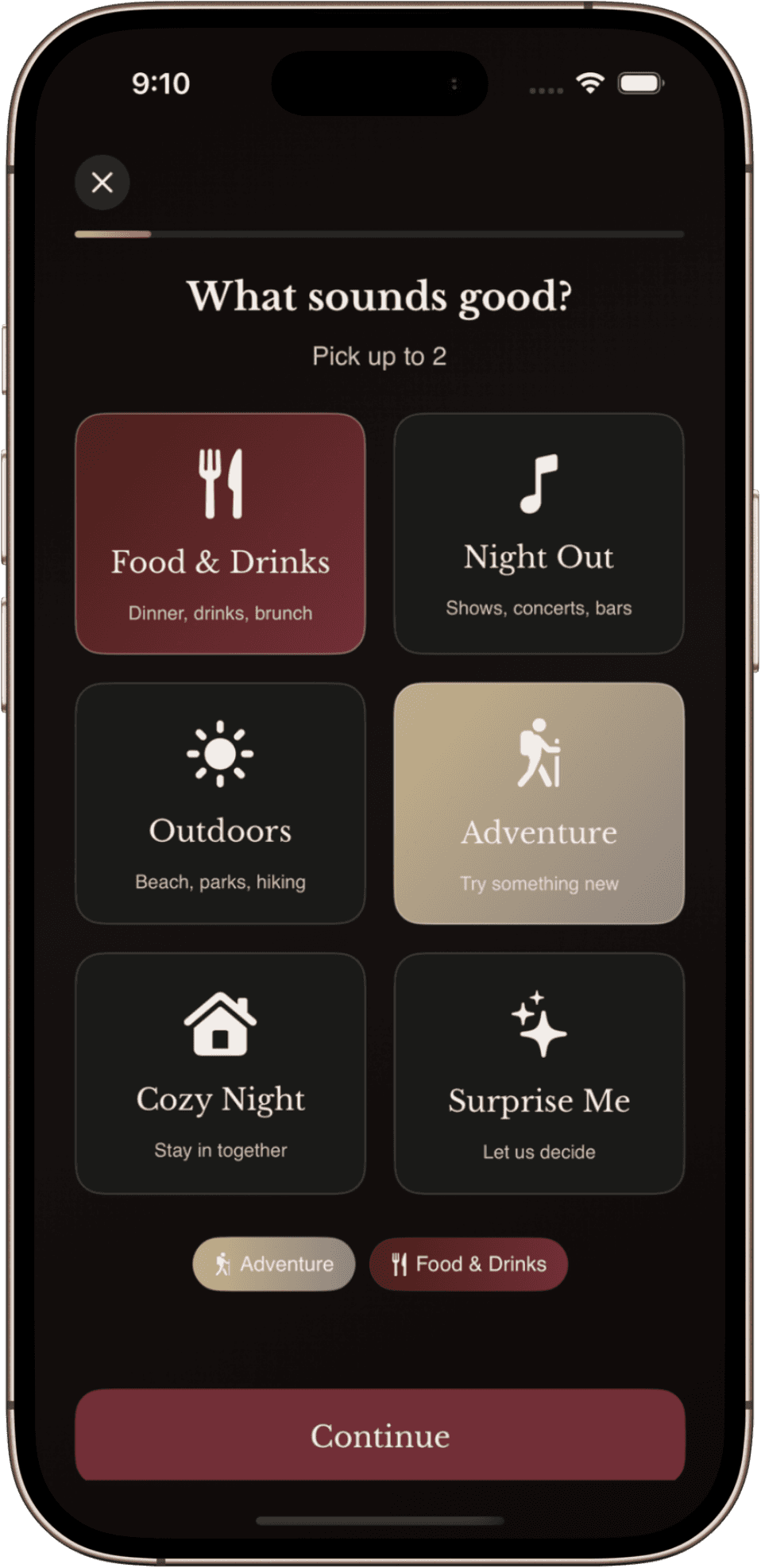The image size is (761, 1568).
Task: Choose the Cozy Night card
Action: pos(220,1072)
